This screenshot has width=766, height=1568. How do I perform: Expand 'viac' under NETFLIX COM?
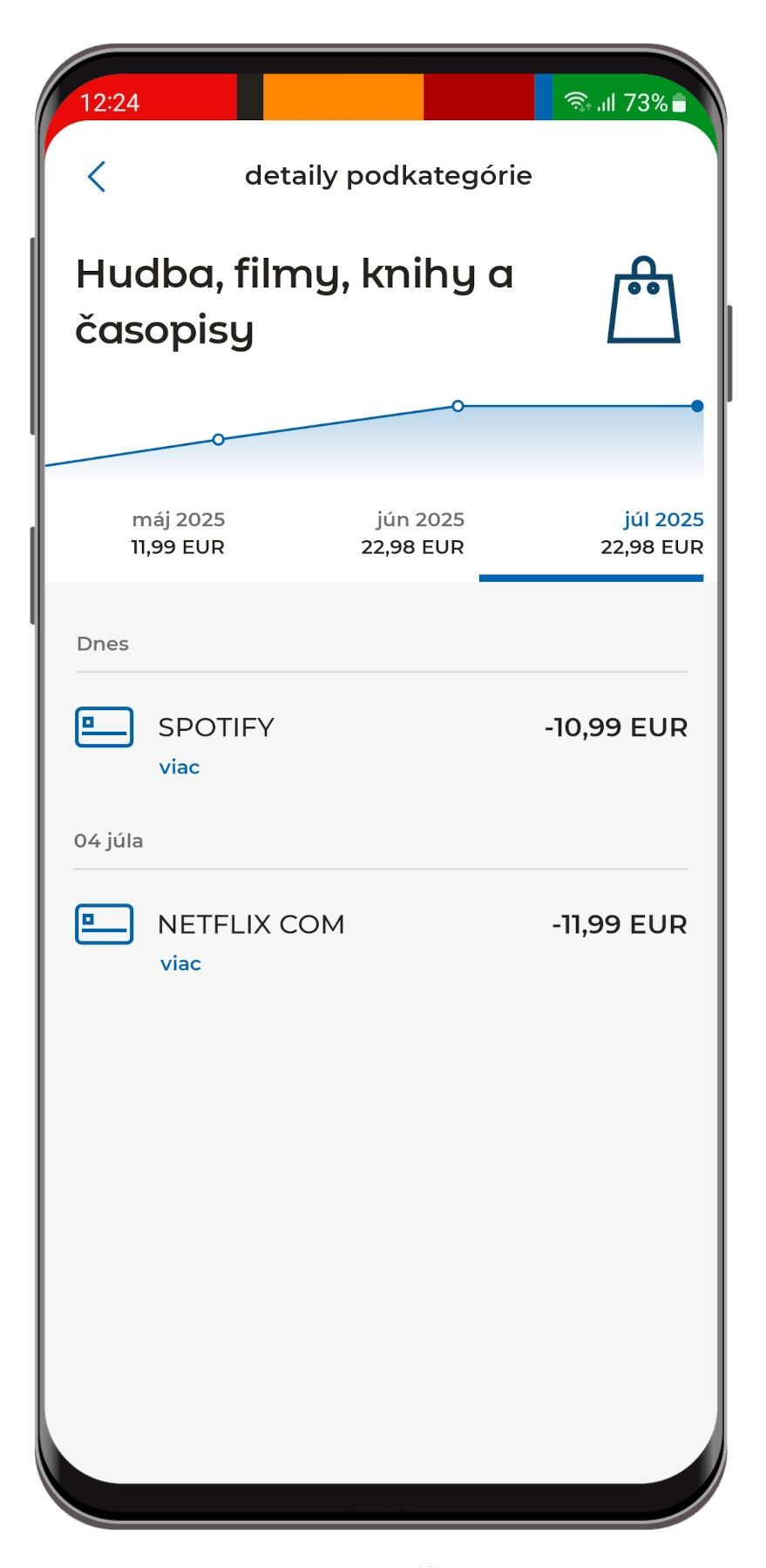point(180,964)
